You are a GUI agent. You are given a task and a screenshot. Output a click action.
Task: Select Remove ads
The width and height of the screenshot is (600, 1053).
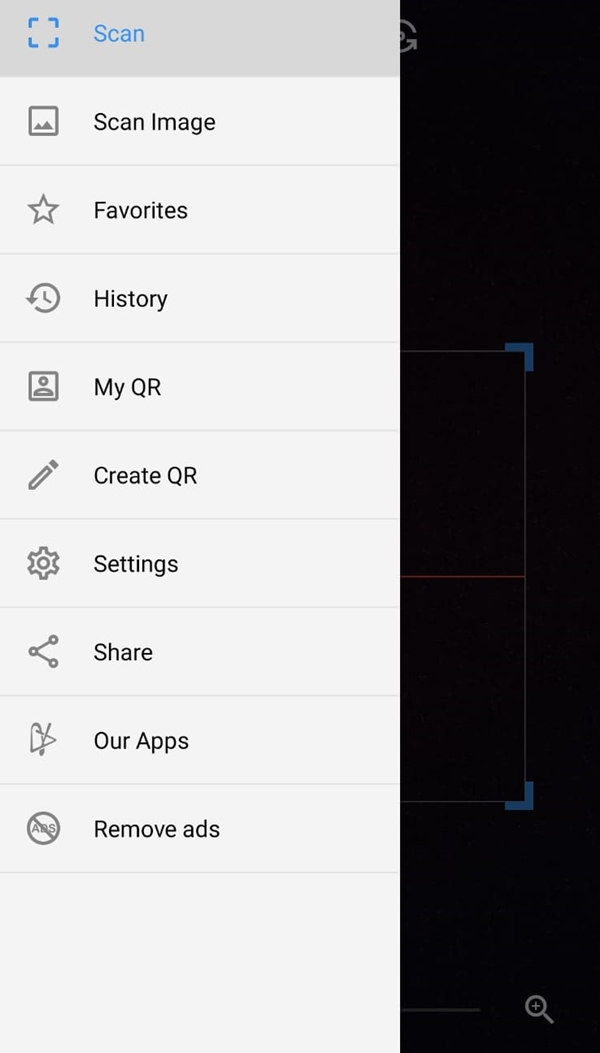click(200, 829)
